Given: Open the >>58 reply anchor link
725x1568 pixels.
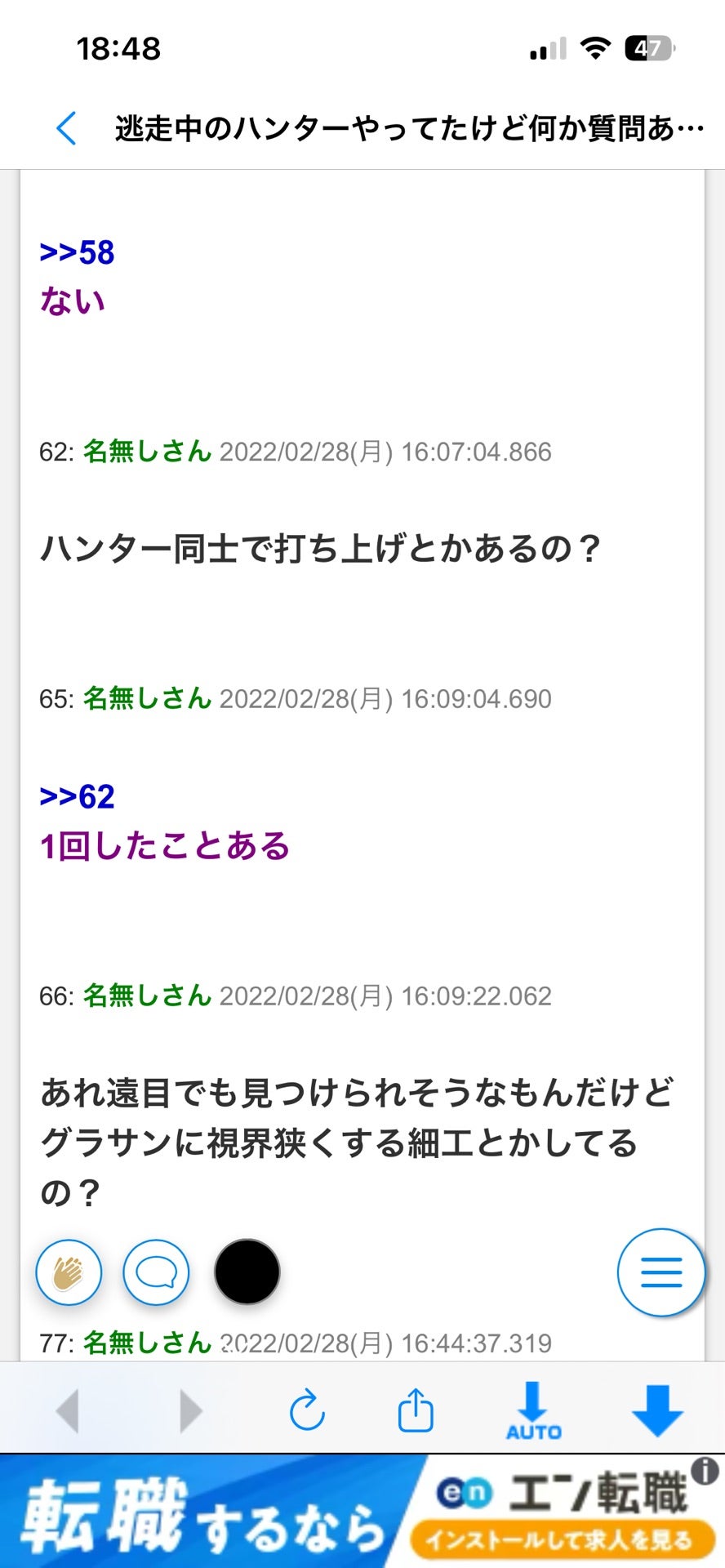Looking at the screenshot, I should point(77,253).
